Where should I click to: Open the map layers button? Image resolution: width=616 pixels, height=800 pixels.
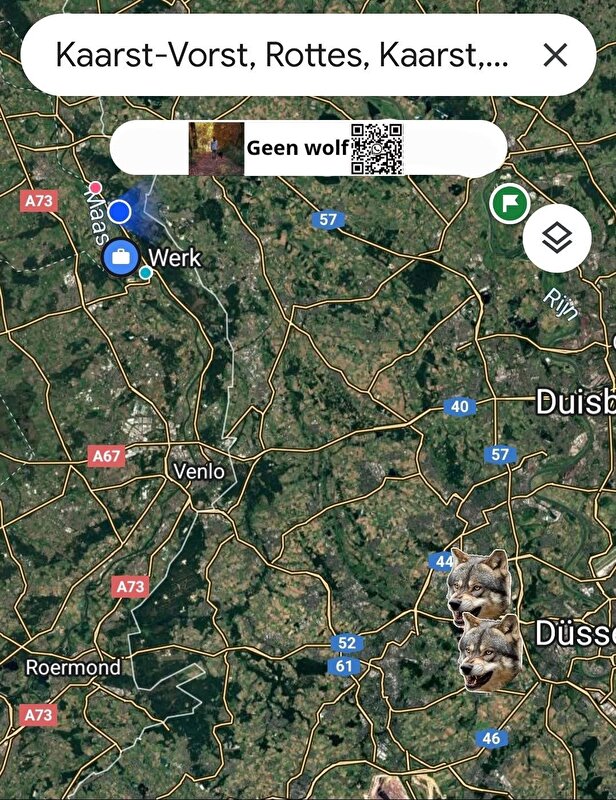point(557,238)
